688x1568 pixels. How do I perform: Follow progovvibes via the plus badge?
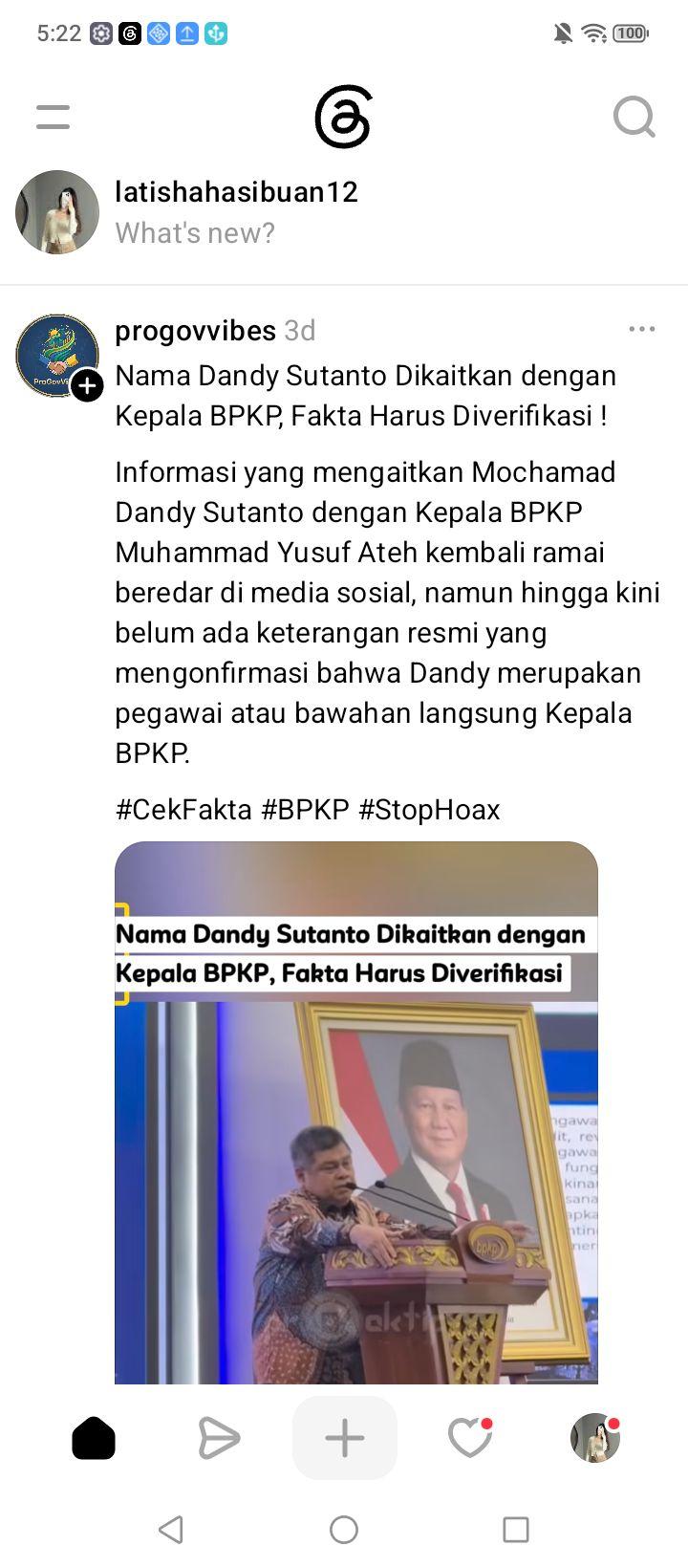87,385
